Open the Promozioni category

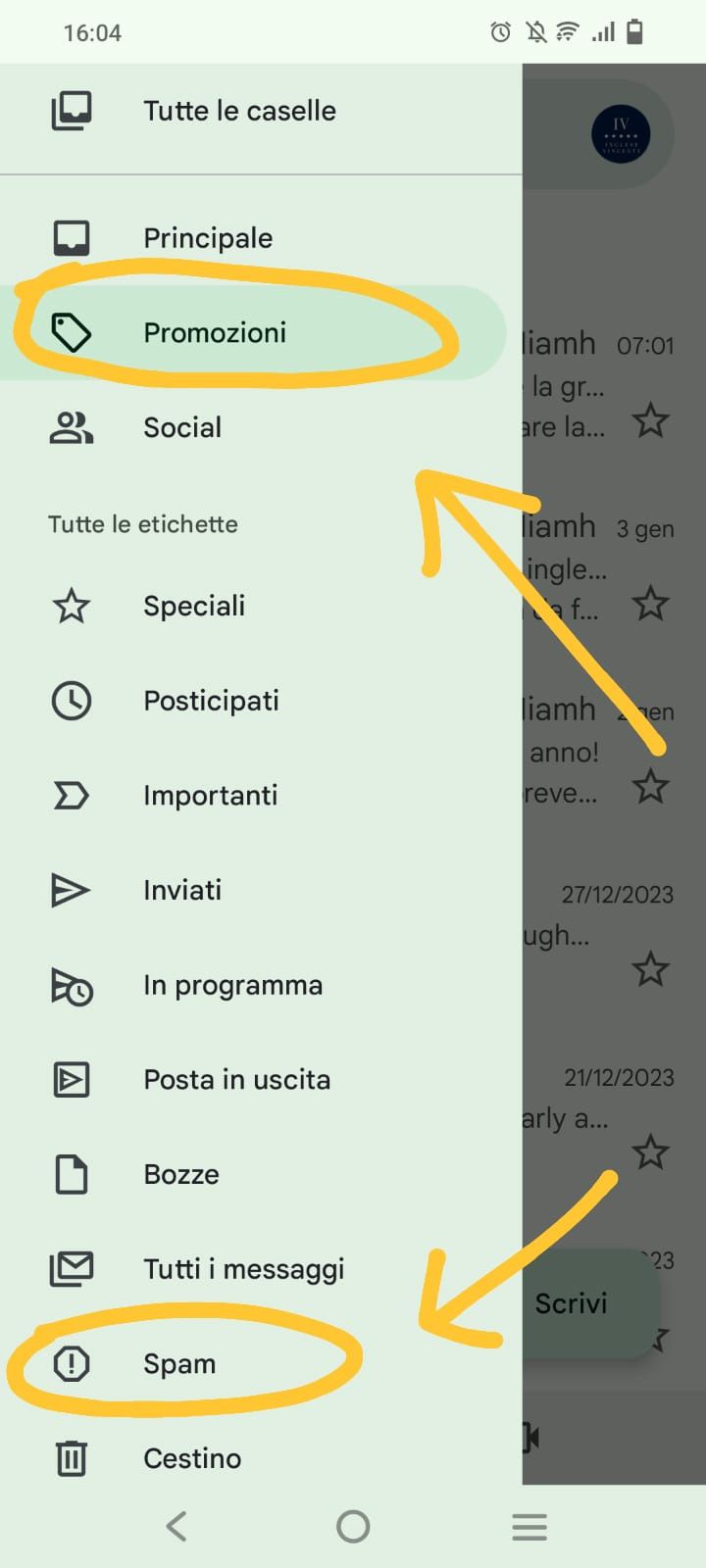tap(215, 333)
